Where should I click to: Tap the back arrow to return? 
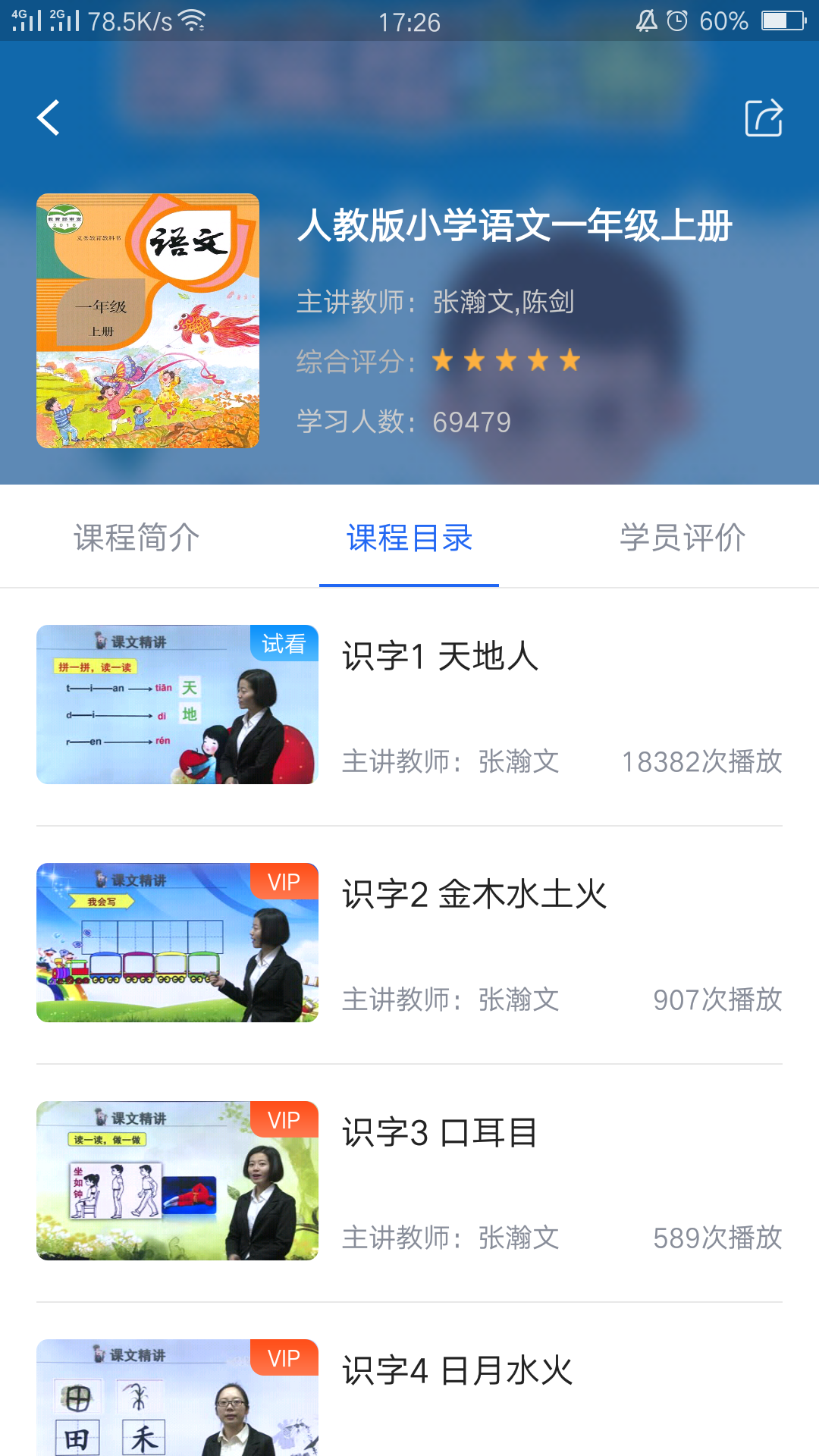pyautogui.click(x=48, y=118)
